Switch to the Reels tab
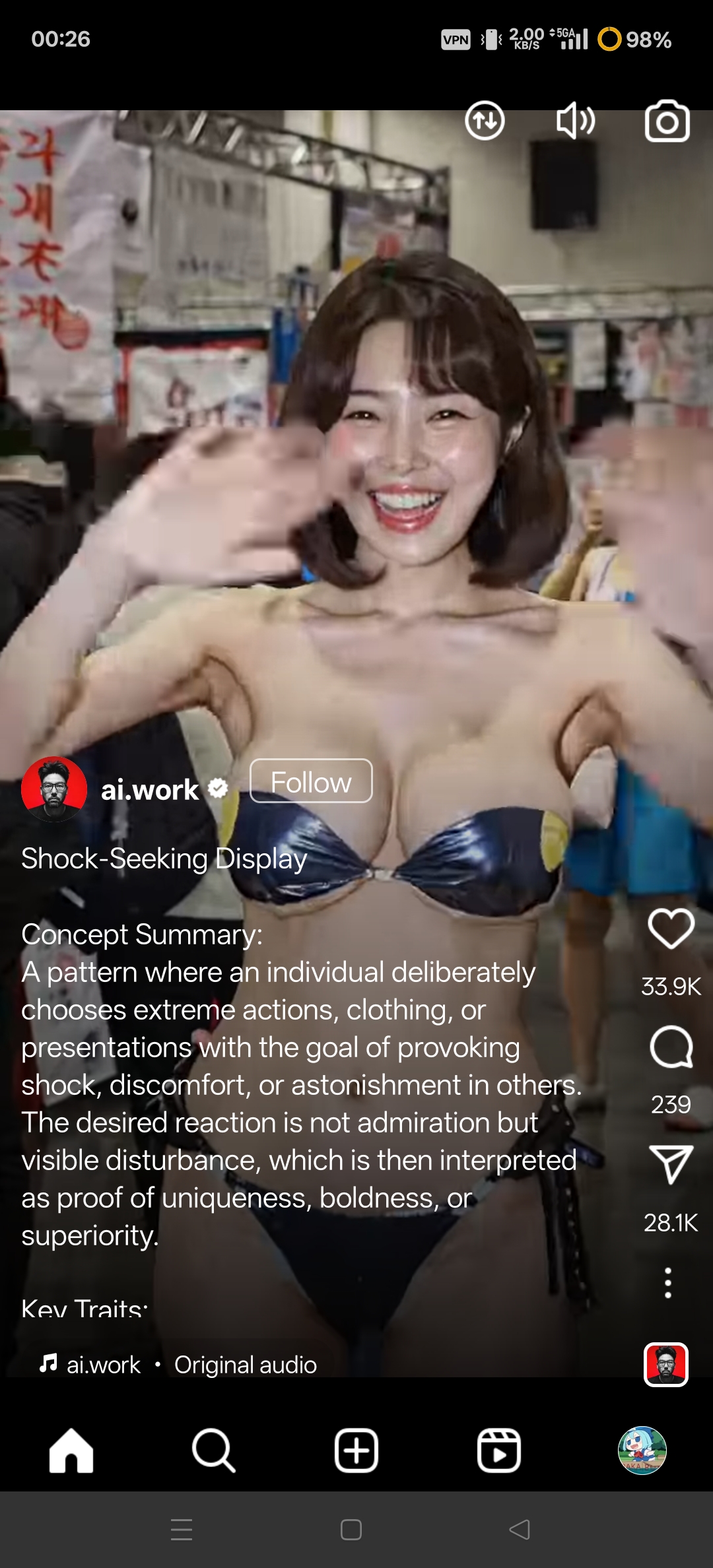 tap(499, 1451)
